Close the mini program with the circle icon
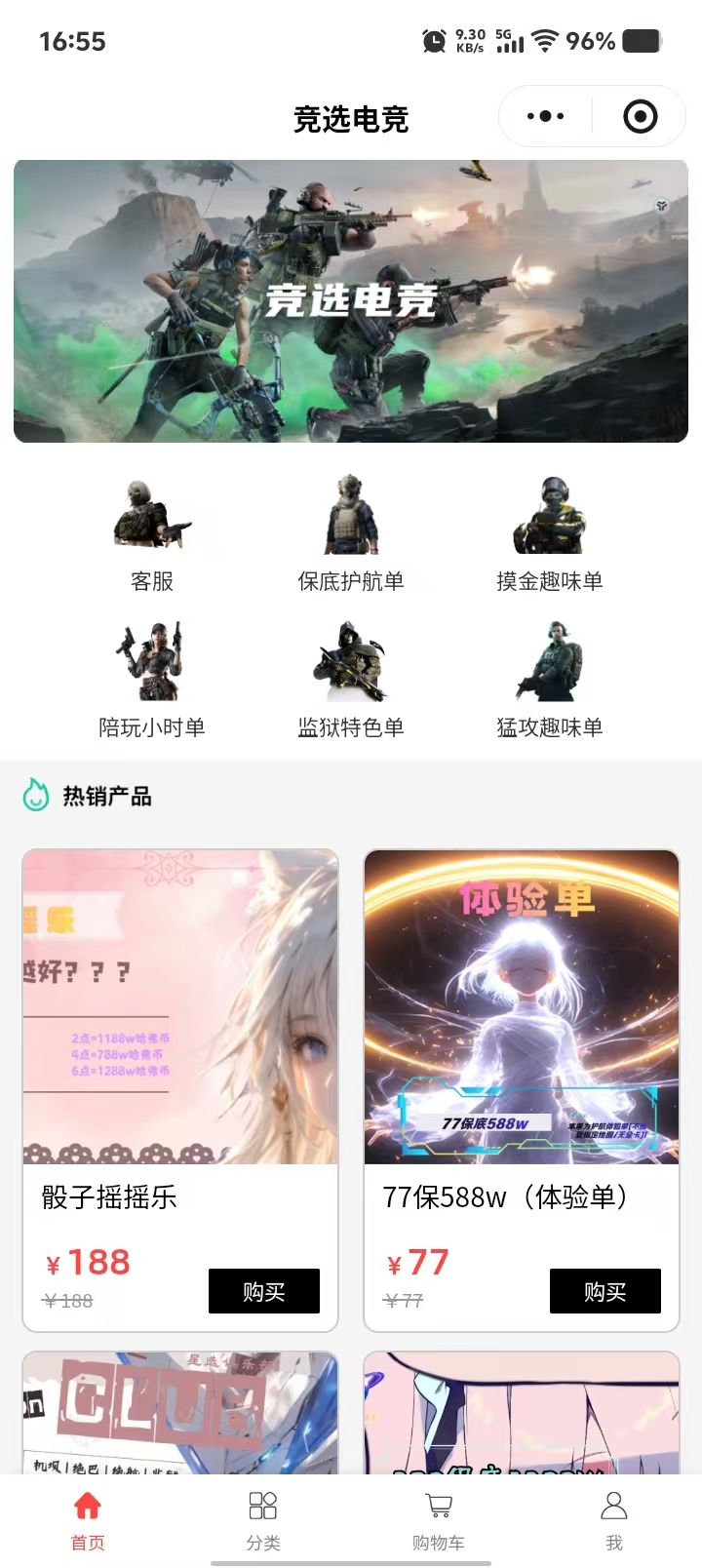This screenshot has width=702, height=1568. 640,117
